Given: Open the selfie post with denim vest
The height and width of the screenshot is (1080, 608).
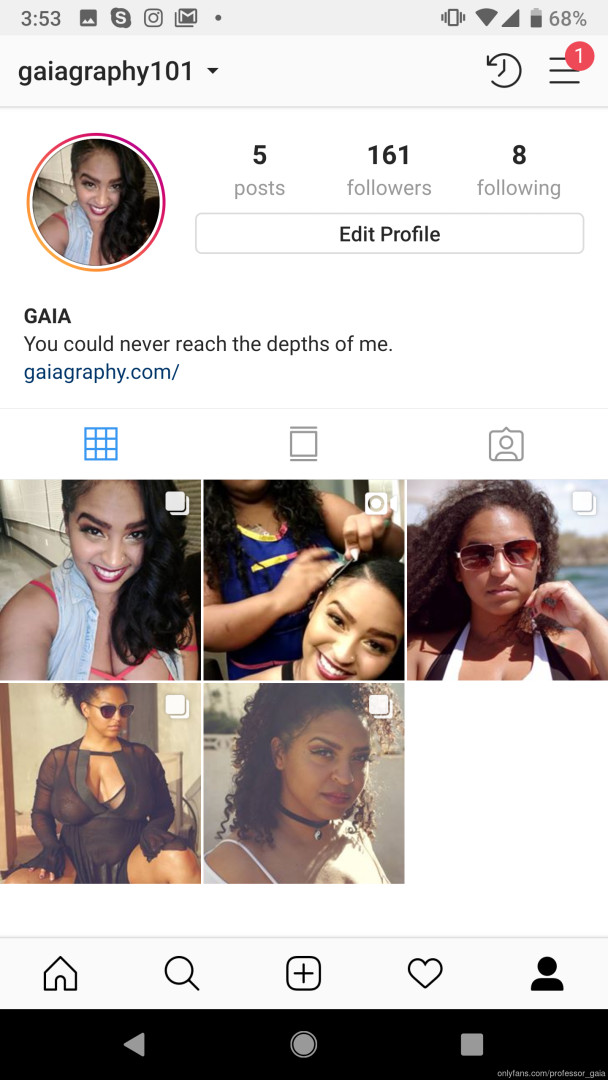Looking at the screenshot, I should click(x=100, y=580).
